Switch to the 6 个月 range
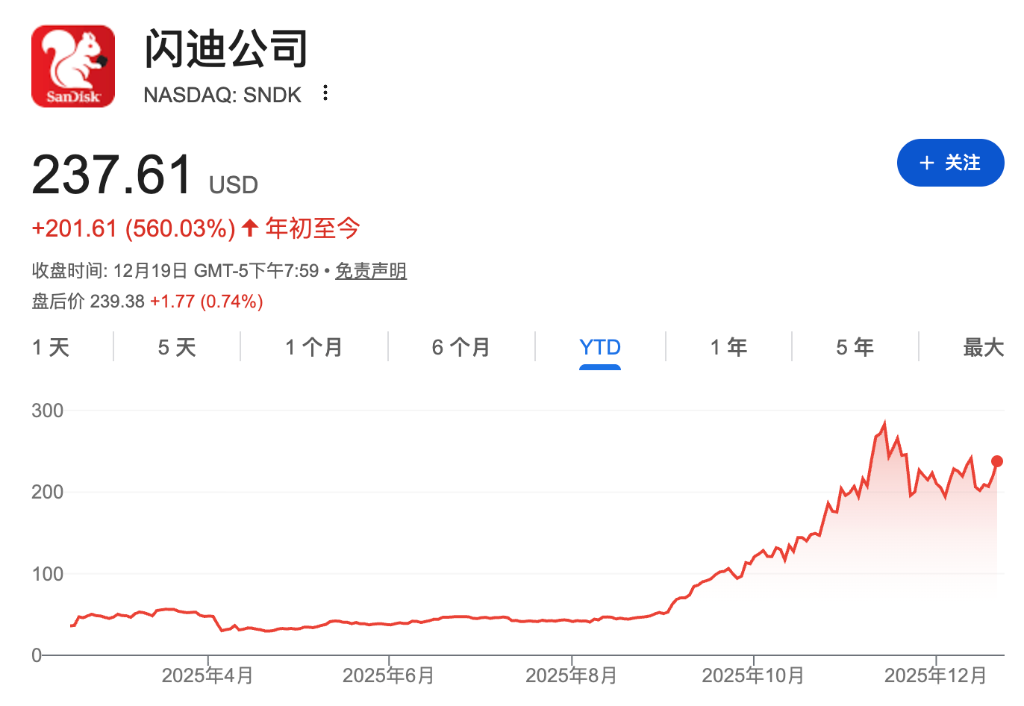 (x=461, y=347)
